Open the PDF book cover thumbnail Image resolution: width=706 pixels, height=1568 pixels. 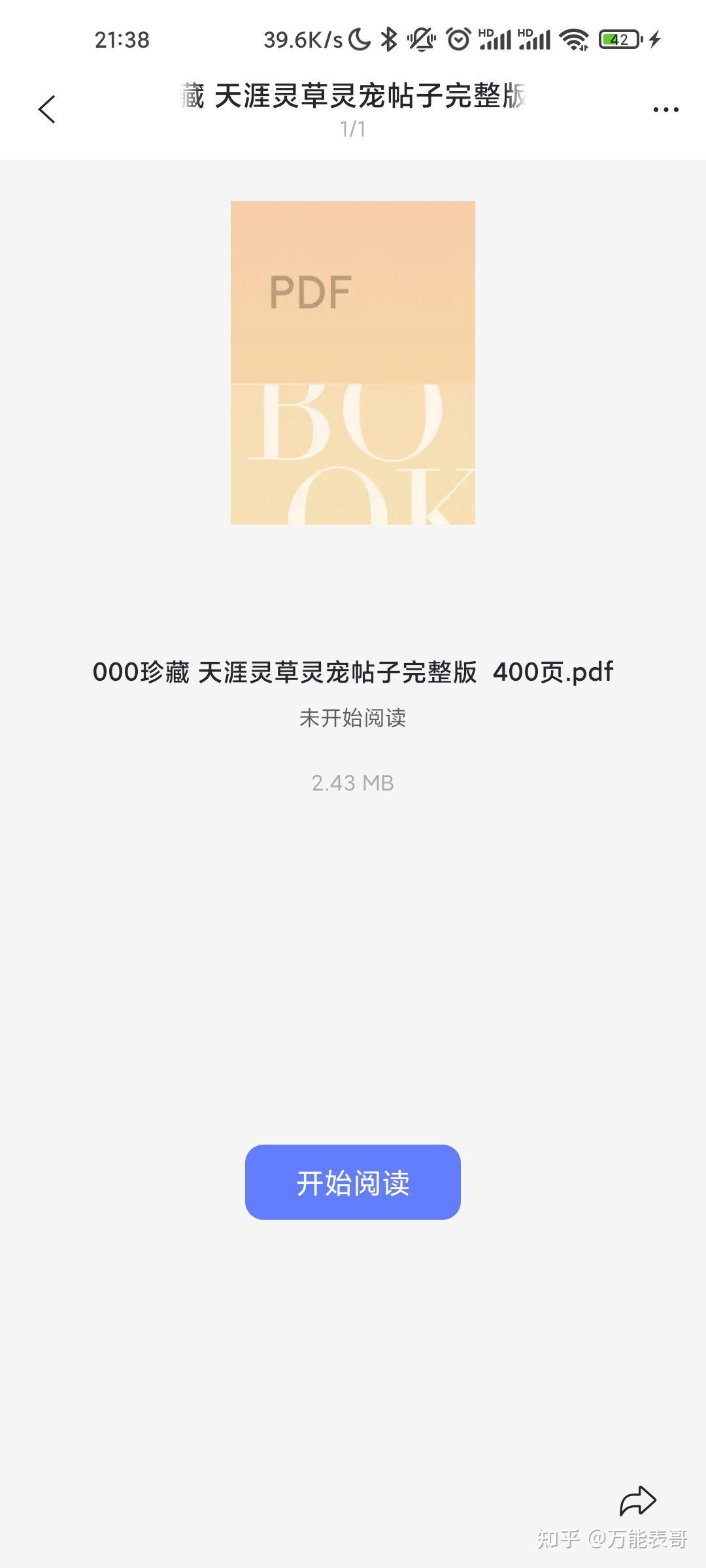pyautogui.click(x=353, y=363)
